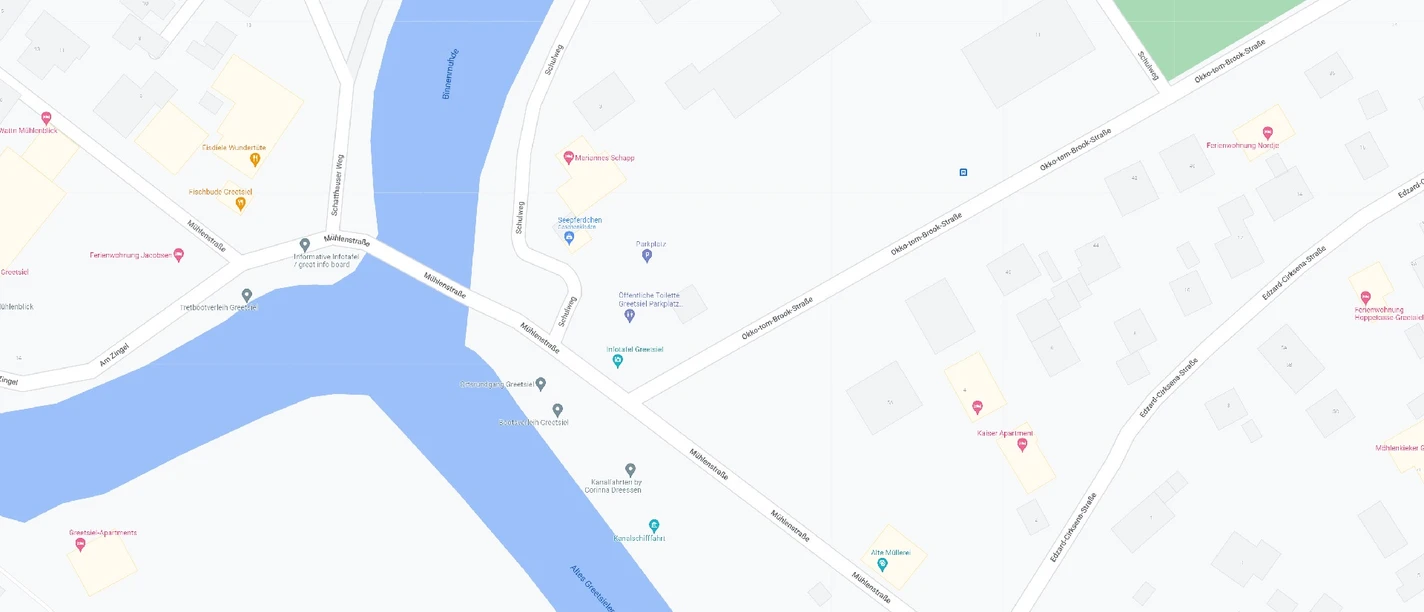Tap the Infotafel Greetsiel marker
Image resolution: width=1424 pixels, height=612 pixels.
click(618, 361)
